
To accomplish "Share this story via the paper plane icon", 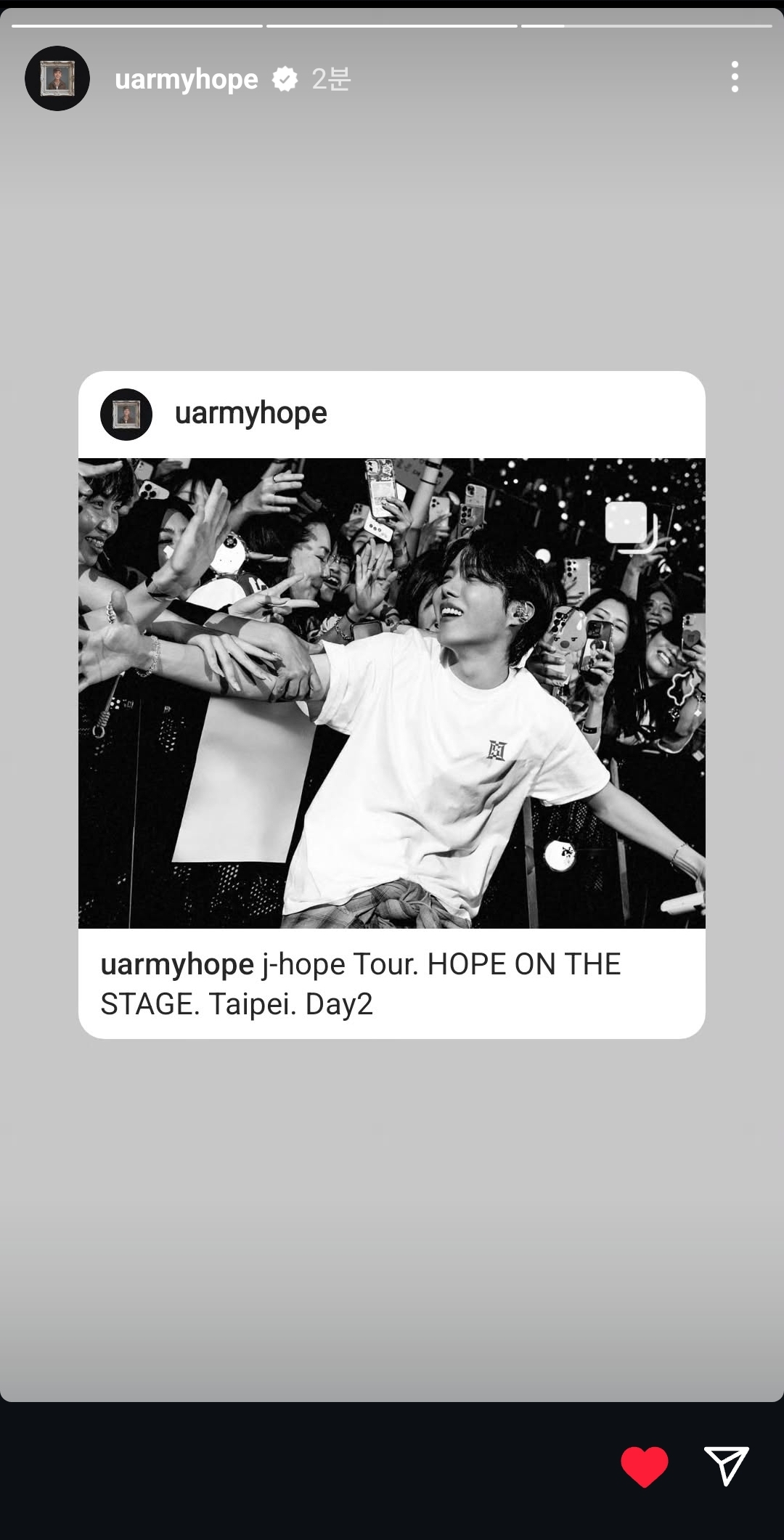I will (725, 1465).
